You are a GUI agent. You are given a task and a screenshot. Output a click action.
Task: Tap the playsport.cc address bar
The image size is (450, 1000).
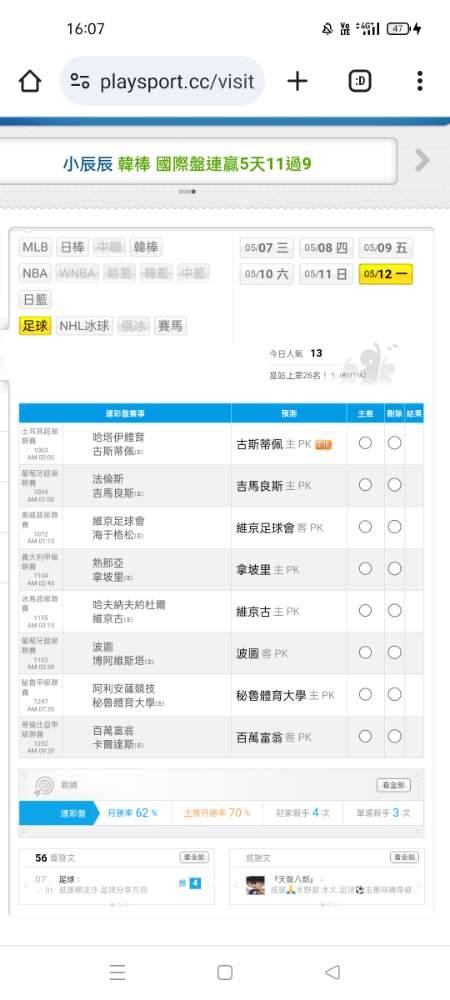[163, 81]
